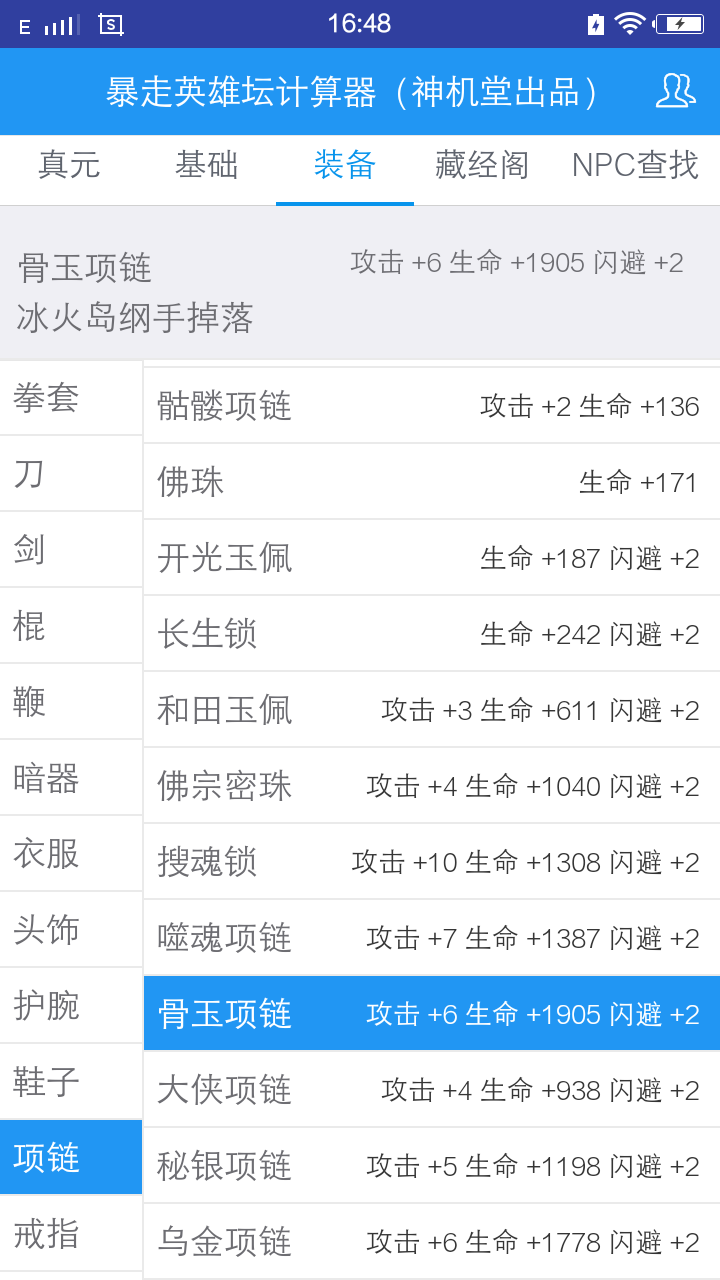Select the 鞋子 category

click(71, 1081)
